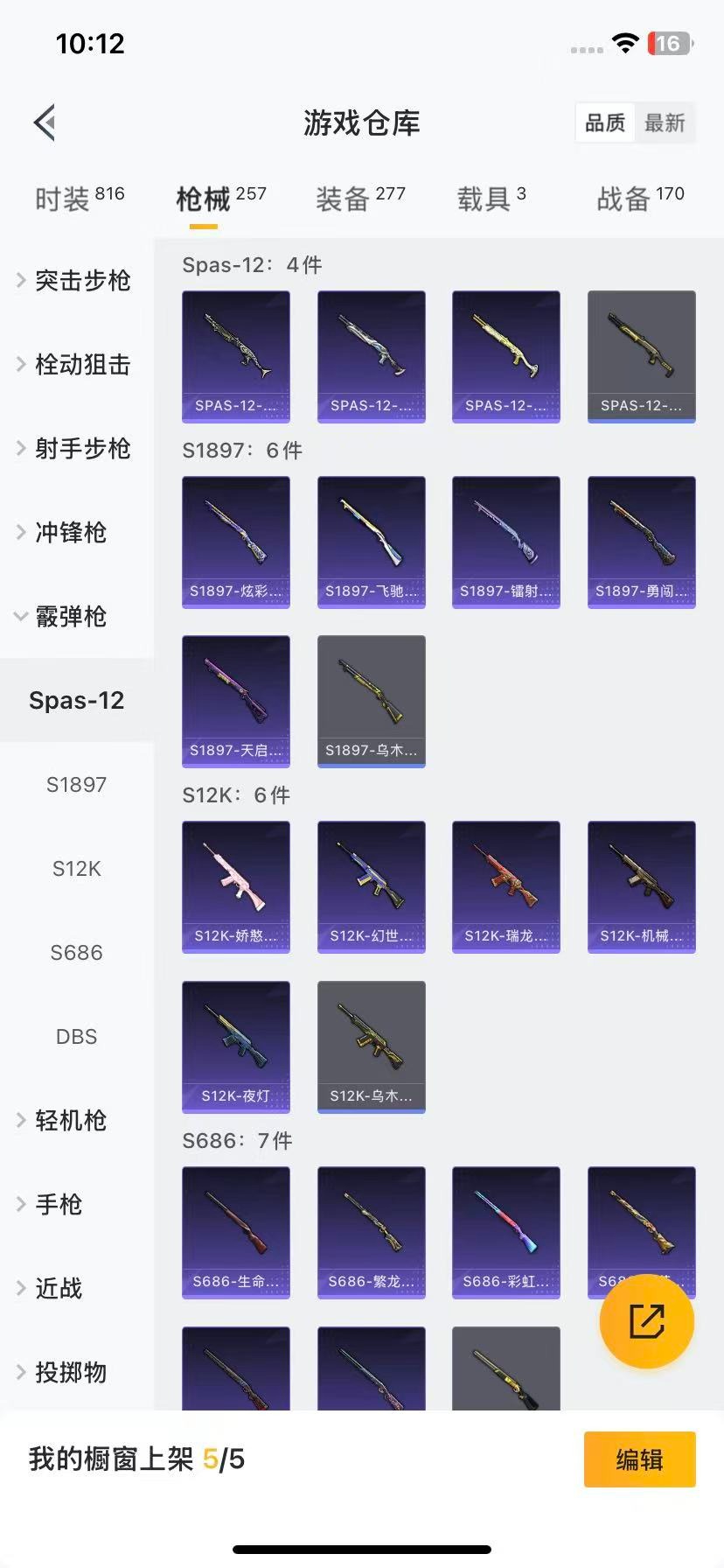This screenshot has width=724, height=1568.
Task: Enable the 品质 sorting option
Action: (x=604, y=122)
